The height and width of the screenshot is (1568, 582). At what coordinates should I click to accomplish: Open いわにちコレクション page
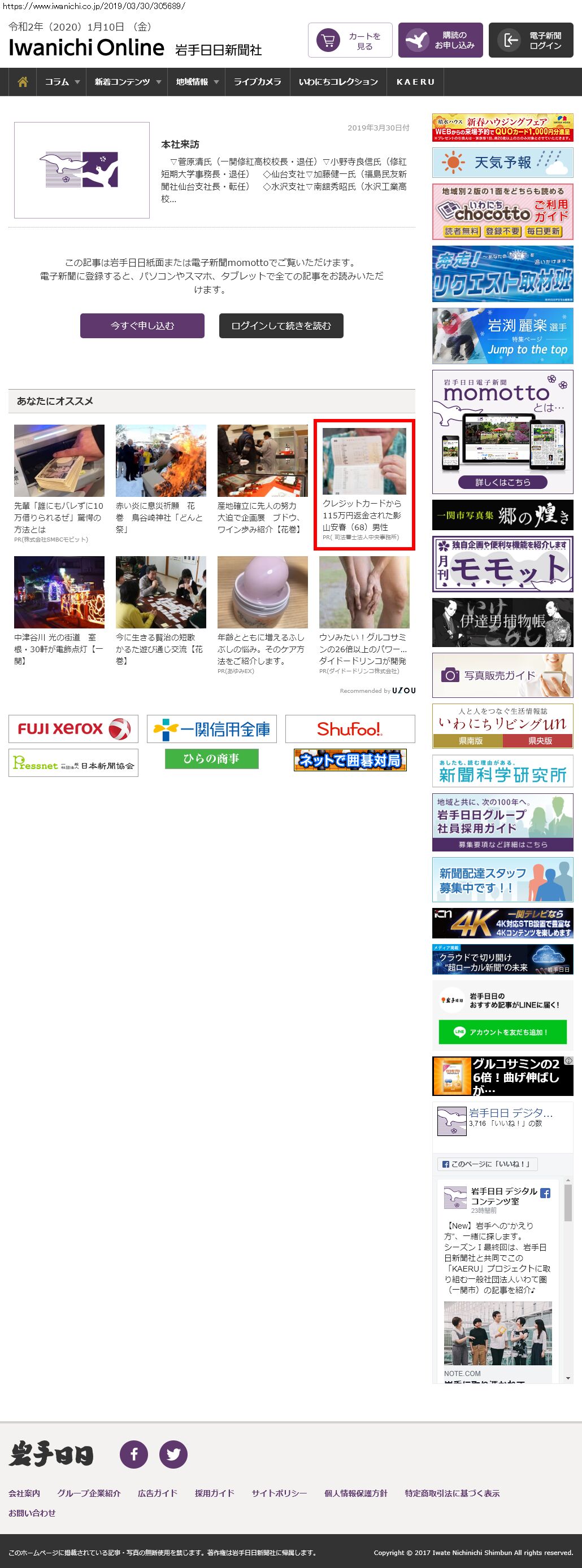[x=338, y=82]
